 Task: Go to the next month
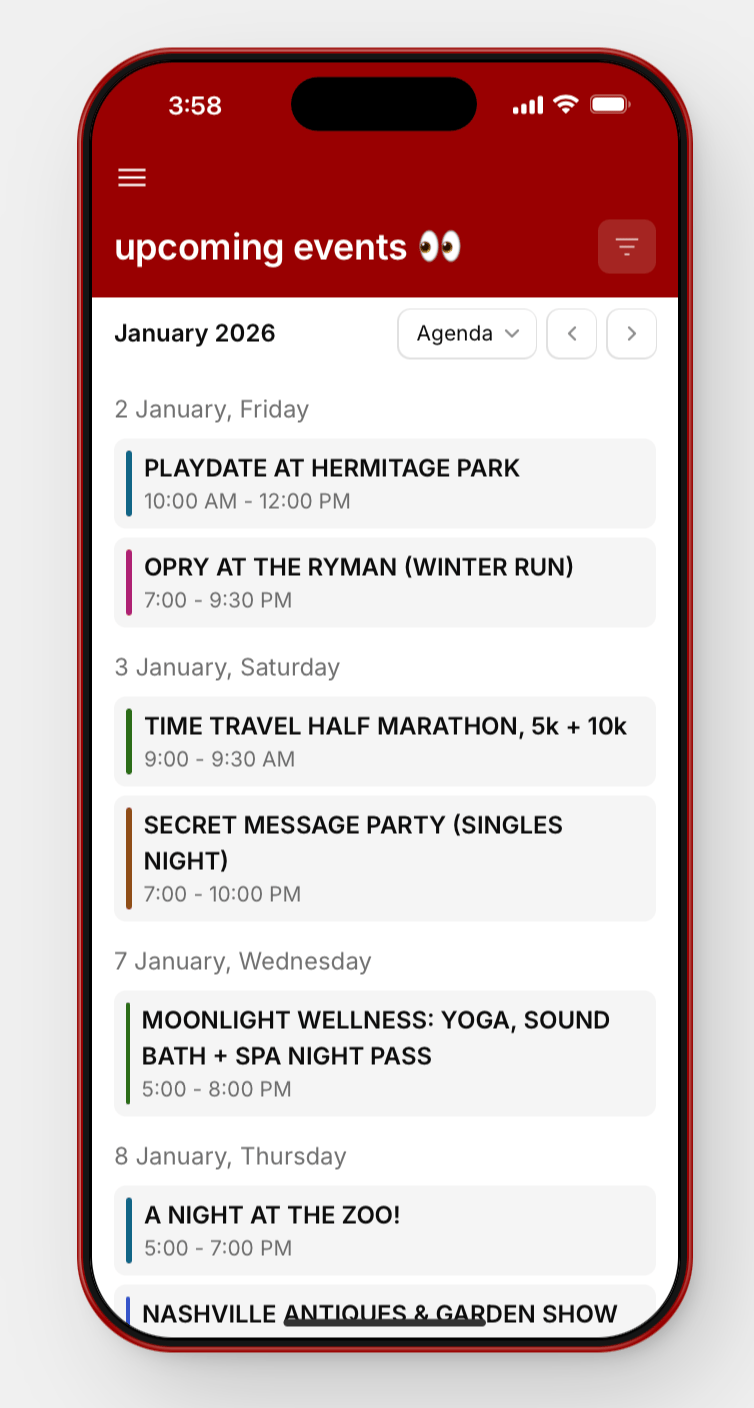click(x=631, y=334)
